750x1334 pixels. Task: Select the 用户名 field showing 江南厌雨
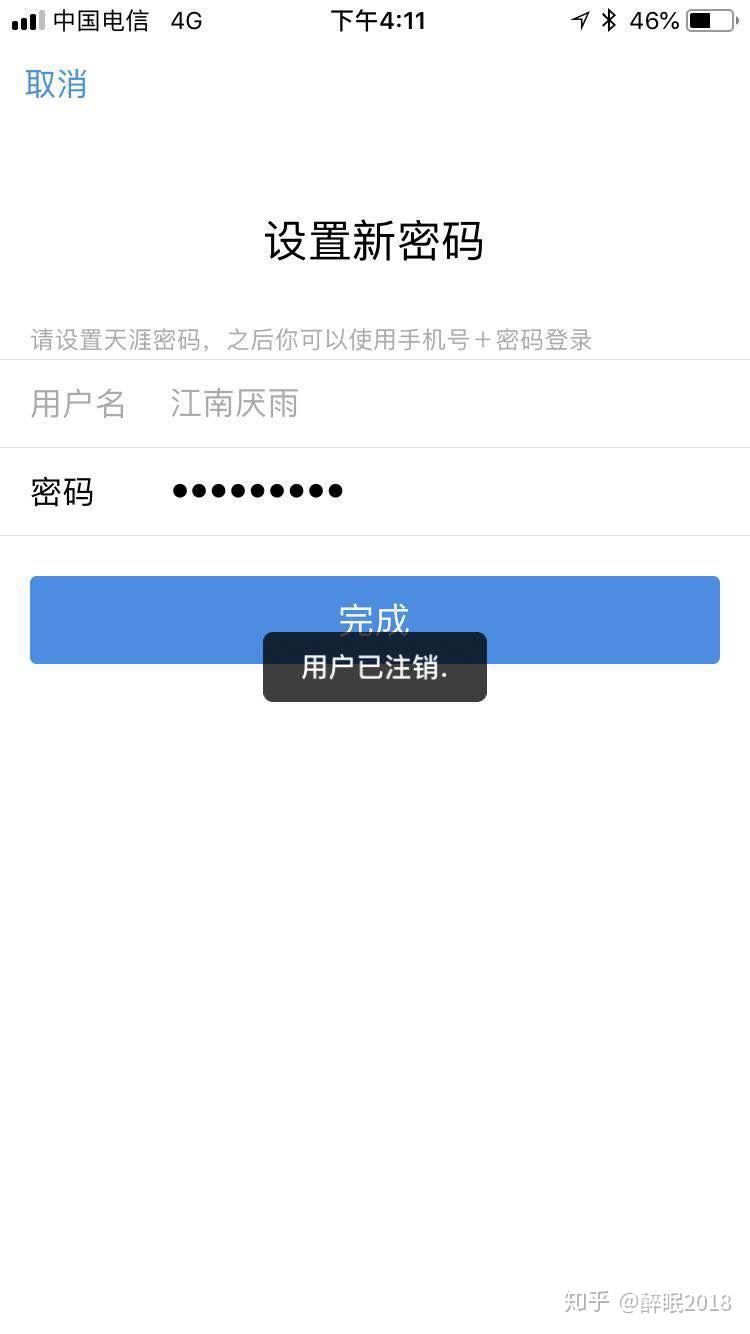pyautogui.click(x=375, y=404)
